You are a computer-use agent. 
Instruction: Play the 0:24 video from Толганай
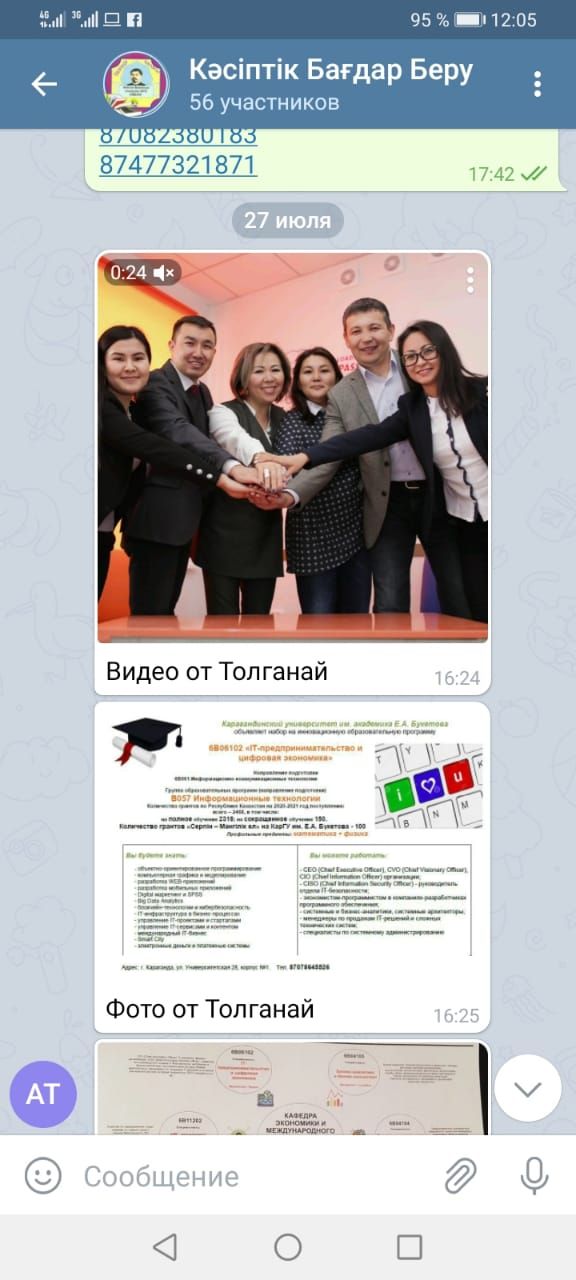[x=293, y=446]
